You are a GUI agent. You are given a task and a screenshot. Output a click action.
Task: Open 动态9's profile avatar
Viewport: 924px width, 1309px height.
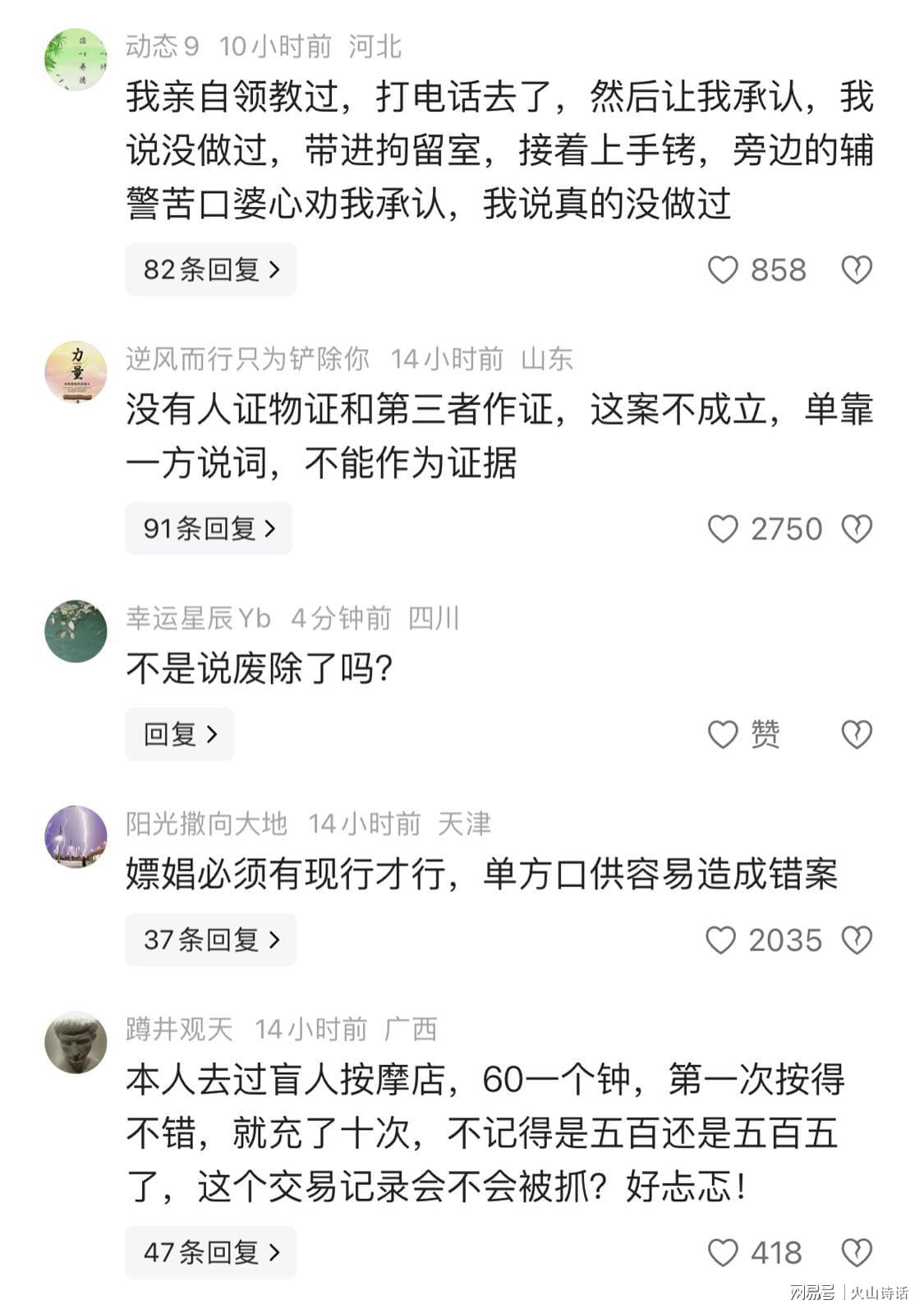pos(76,59)
